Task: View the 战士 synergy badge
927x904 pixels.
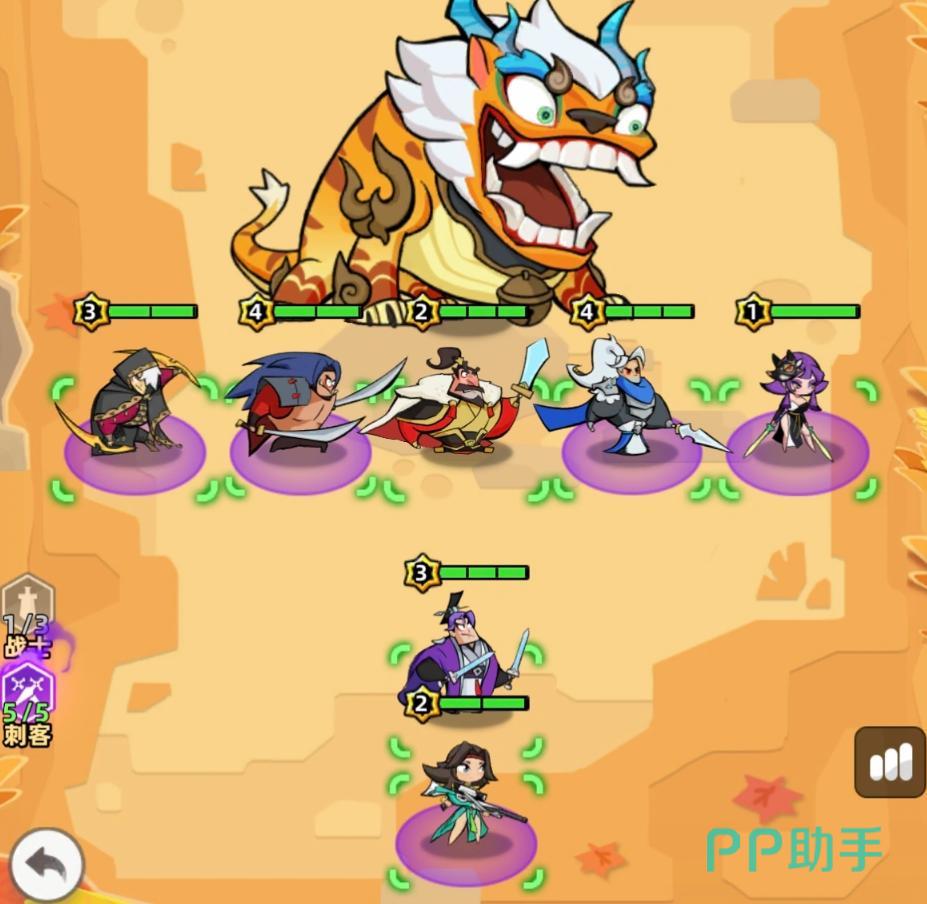Action: point(27,612)
